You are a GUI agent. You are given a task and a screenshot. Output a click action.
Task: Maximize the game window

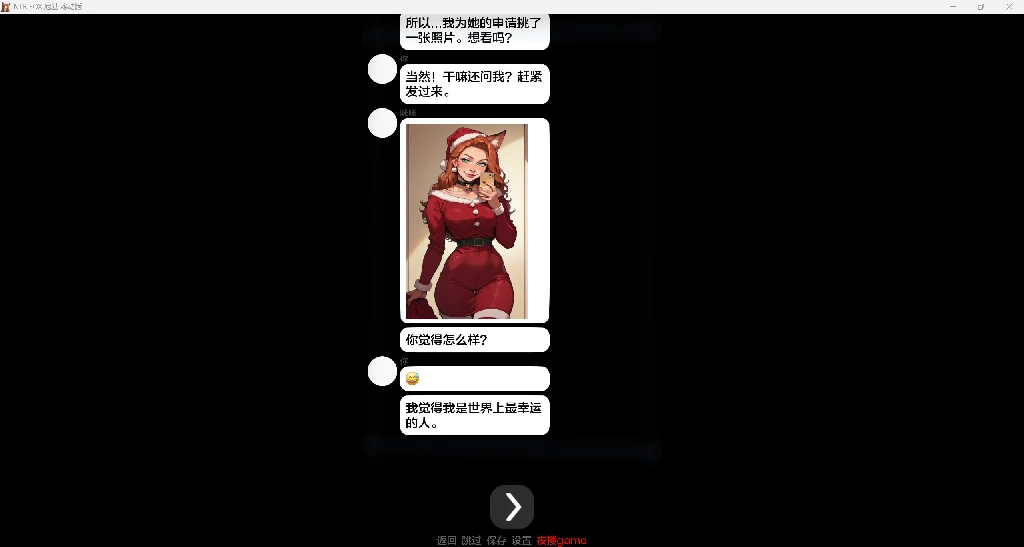980,6
